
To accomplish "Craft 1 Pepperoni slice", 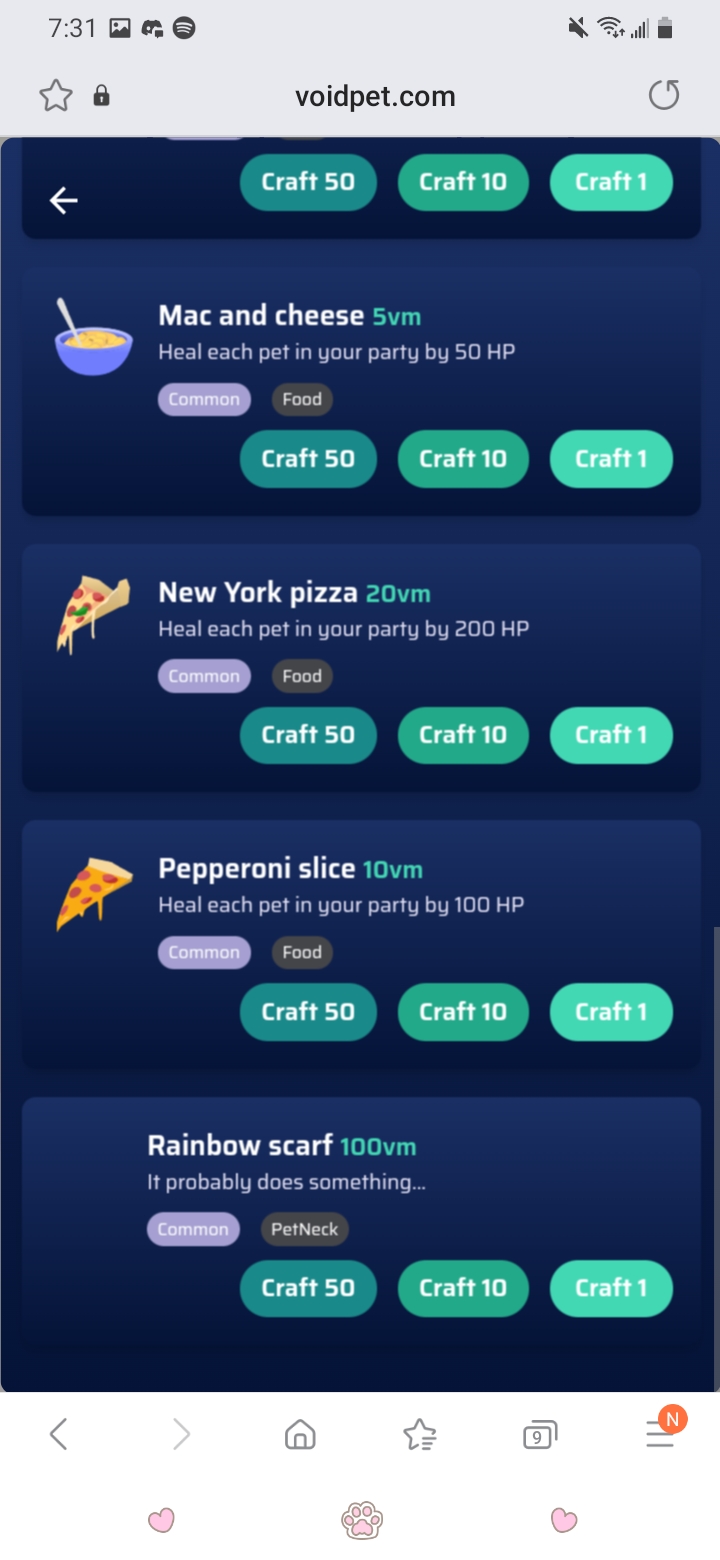I will coord(611,1012).
